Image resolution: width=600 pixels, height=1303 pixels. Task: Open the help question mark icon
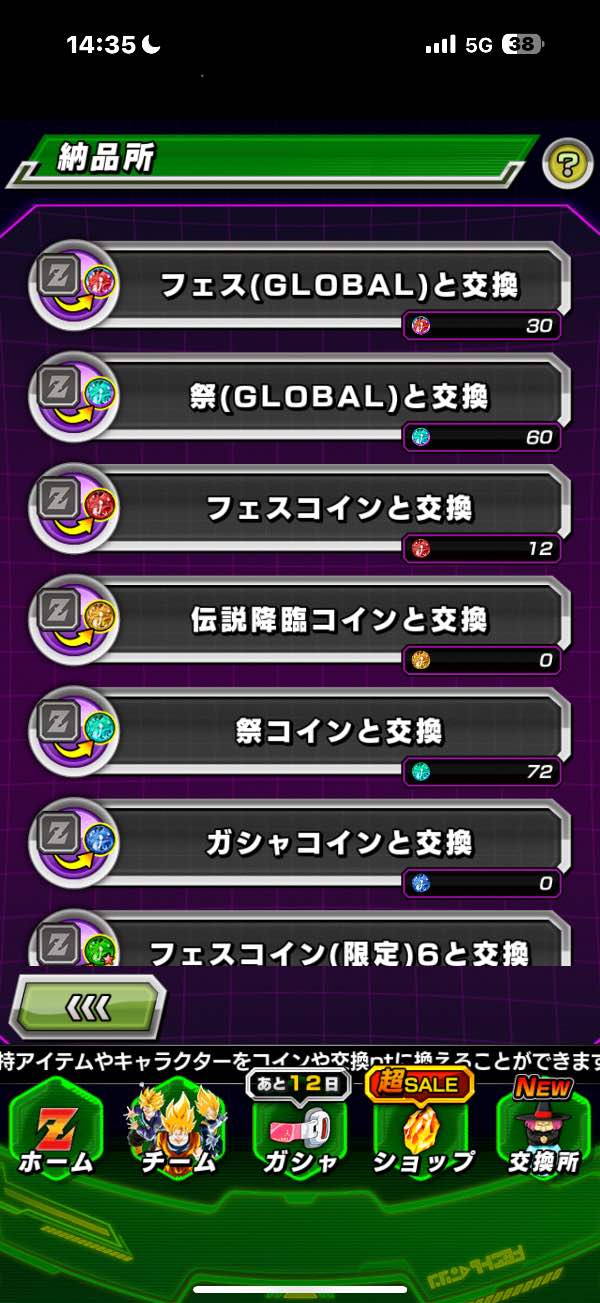tap(567, 164)
